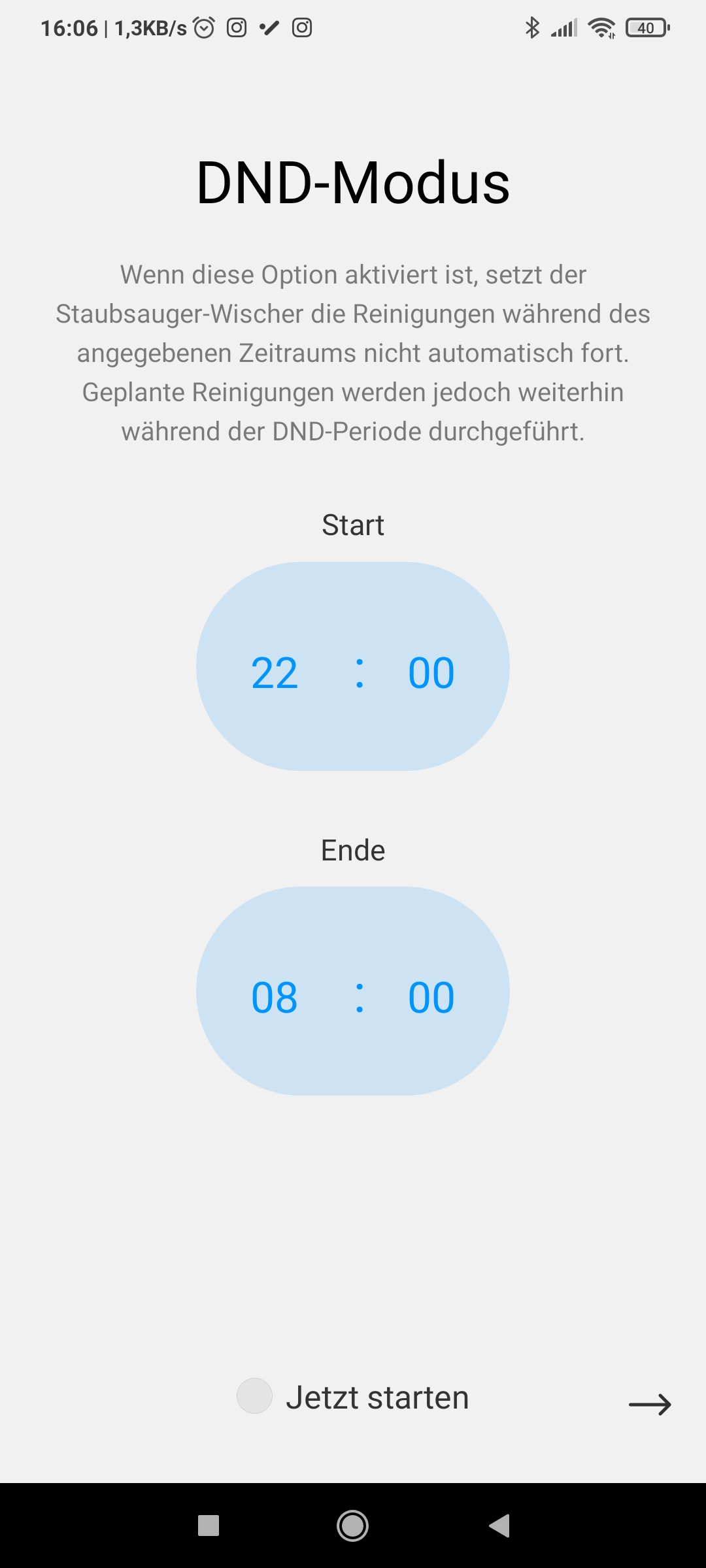The width and height of the screenshot is (706, 1568).
Task: Open the Start time picker showing 22:00
Action: (353, 666)
